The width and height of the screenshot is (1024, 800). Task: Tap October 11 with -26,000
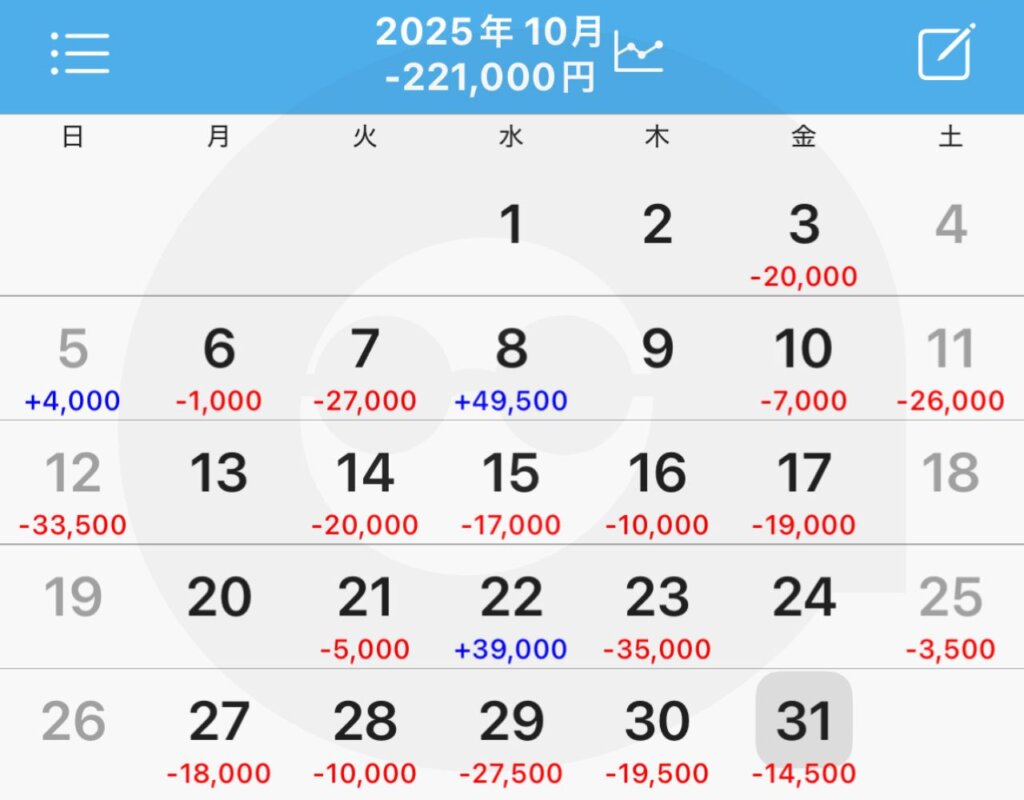950,365
